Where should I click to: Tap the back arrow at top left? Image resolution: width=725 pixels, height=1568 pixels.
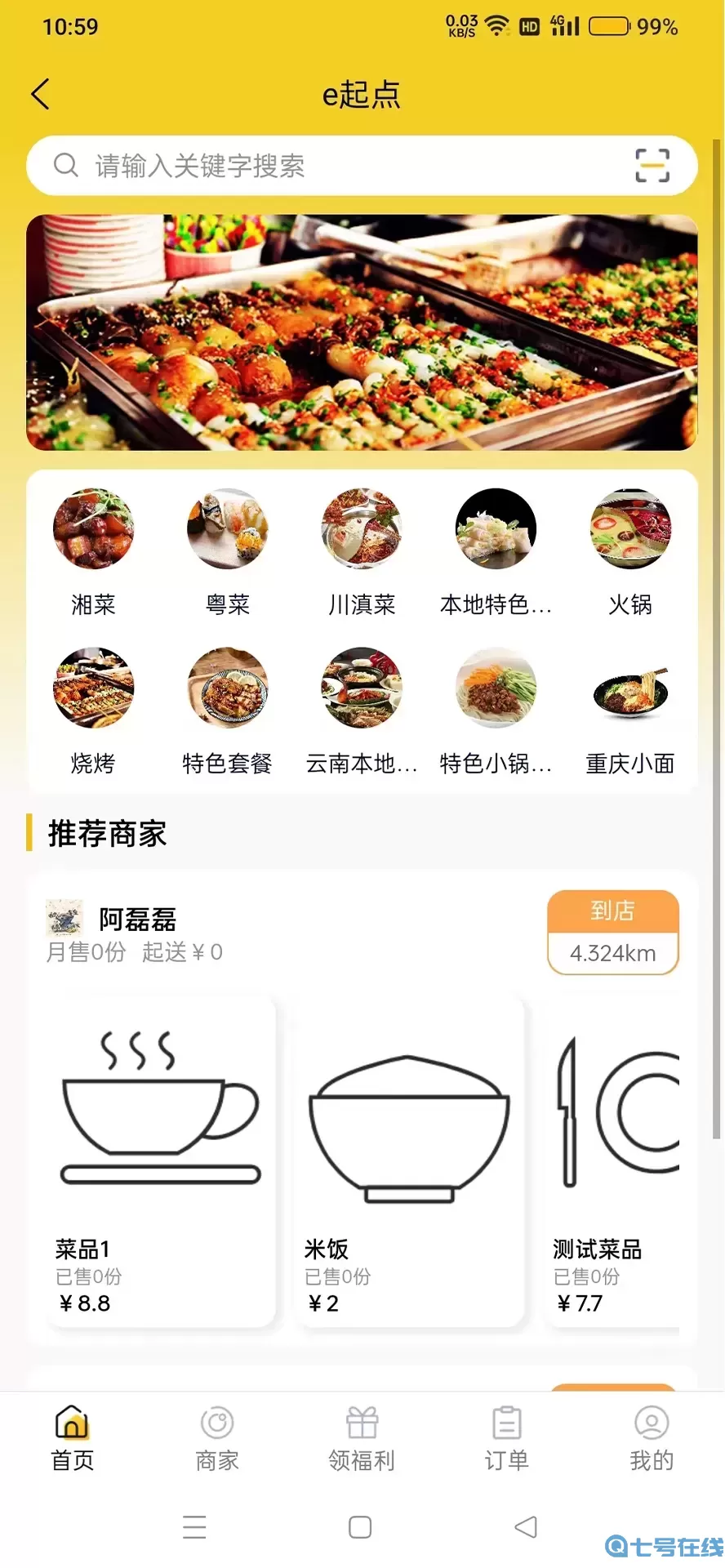[x=41, y=94]
